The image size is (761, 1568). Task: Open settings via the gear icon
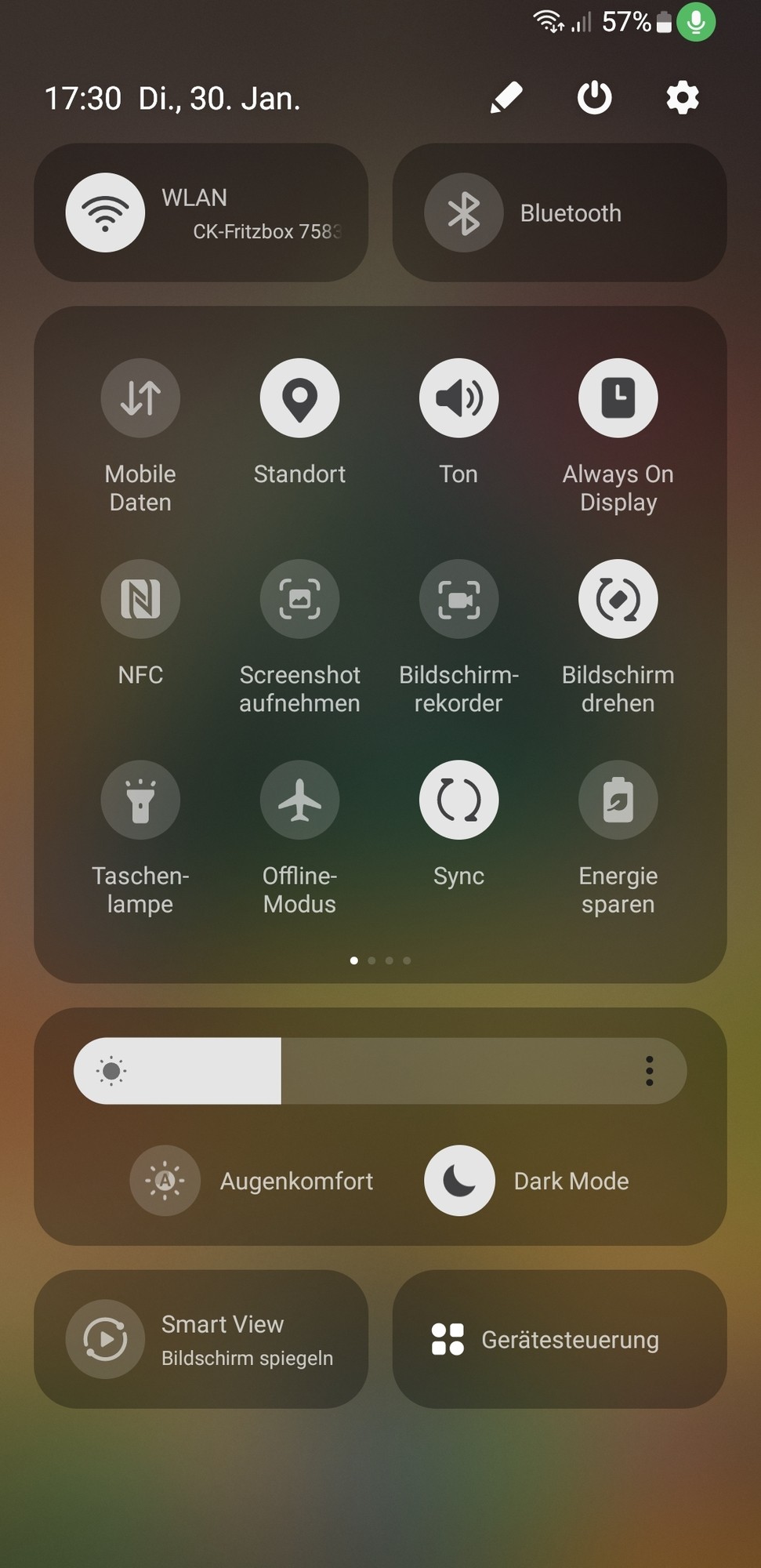point(682,98)
